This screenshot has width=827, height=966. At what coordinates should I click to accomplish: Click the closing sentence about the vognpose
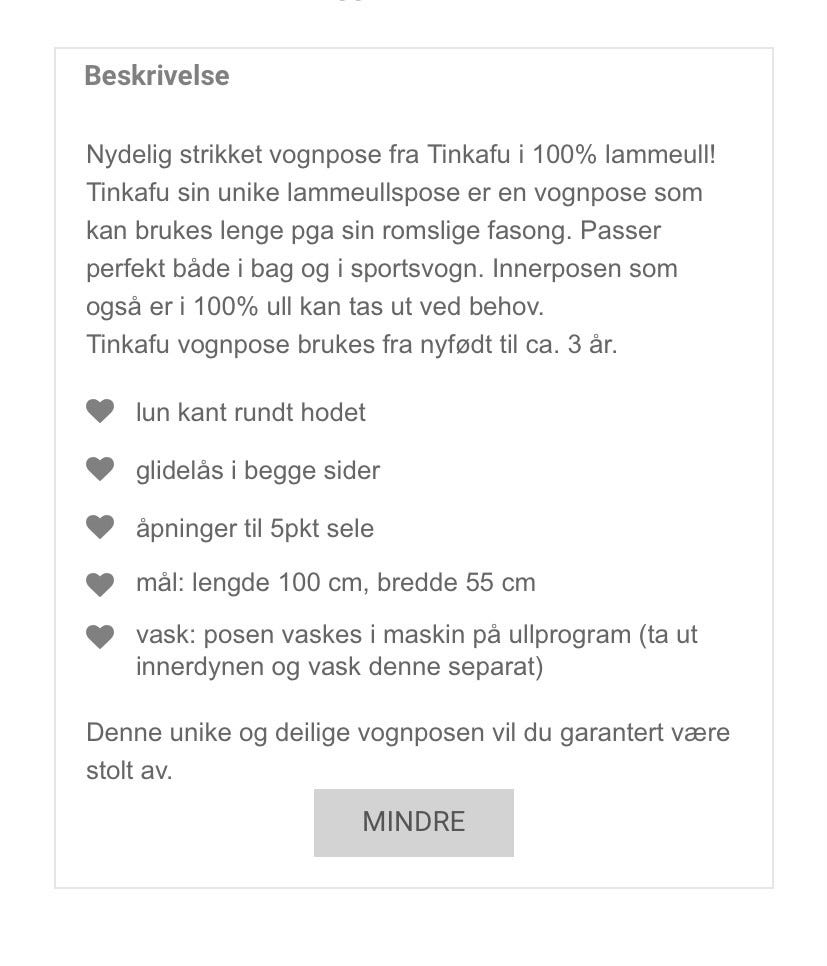(x=408, y=748)
